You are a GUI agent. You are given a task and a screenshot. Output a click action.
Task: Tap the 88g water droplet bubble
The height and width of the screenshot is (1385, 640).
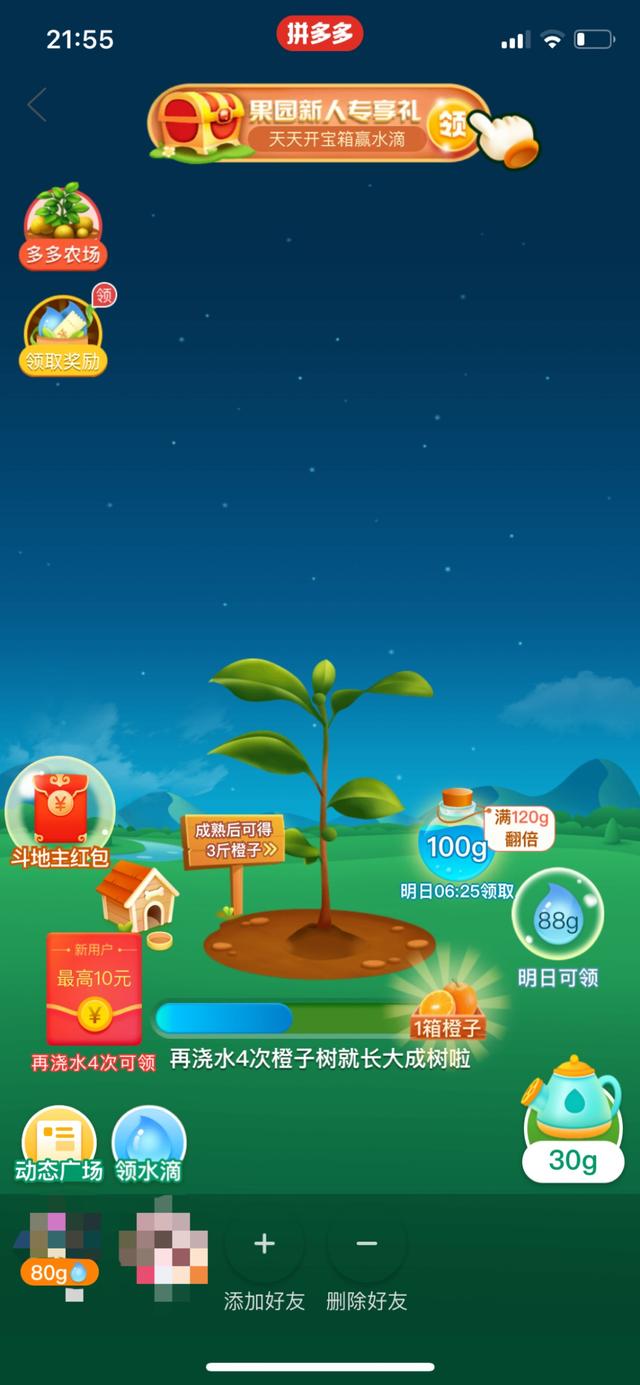557,916
